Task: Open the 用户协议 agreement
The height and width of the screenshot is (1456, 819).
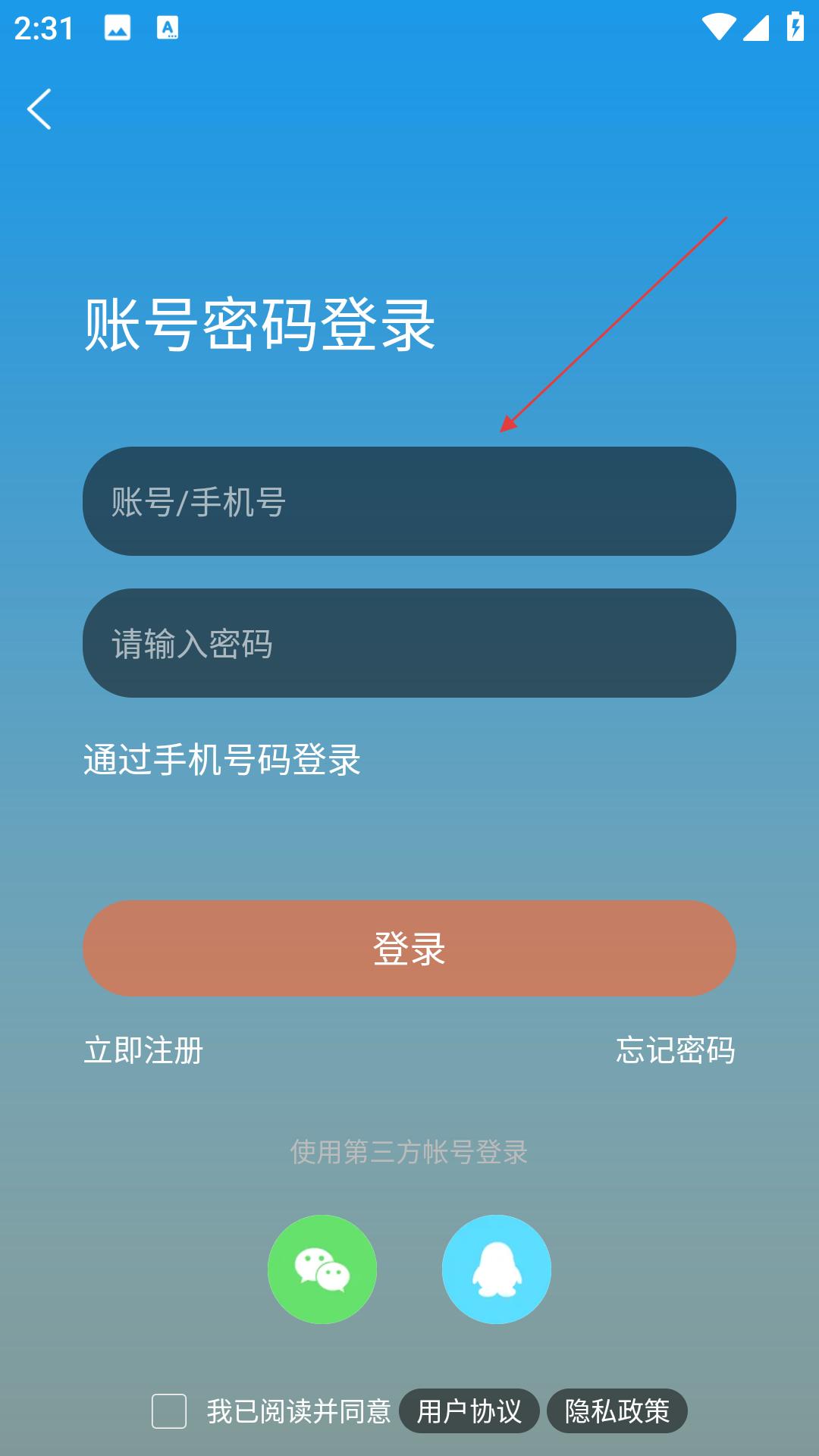Action: coord(469,1411)
